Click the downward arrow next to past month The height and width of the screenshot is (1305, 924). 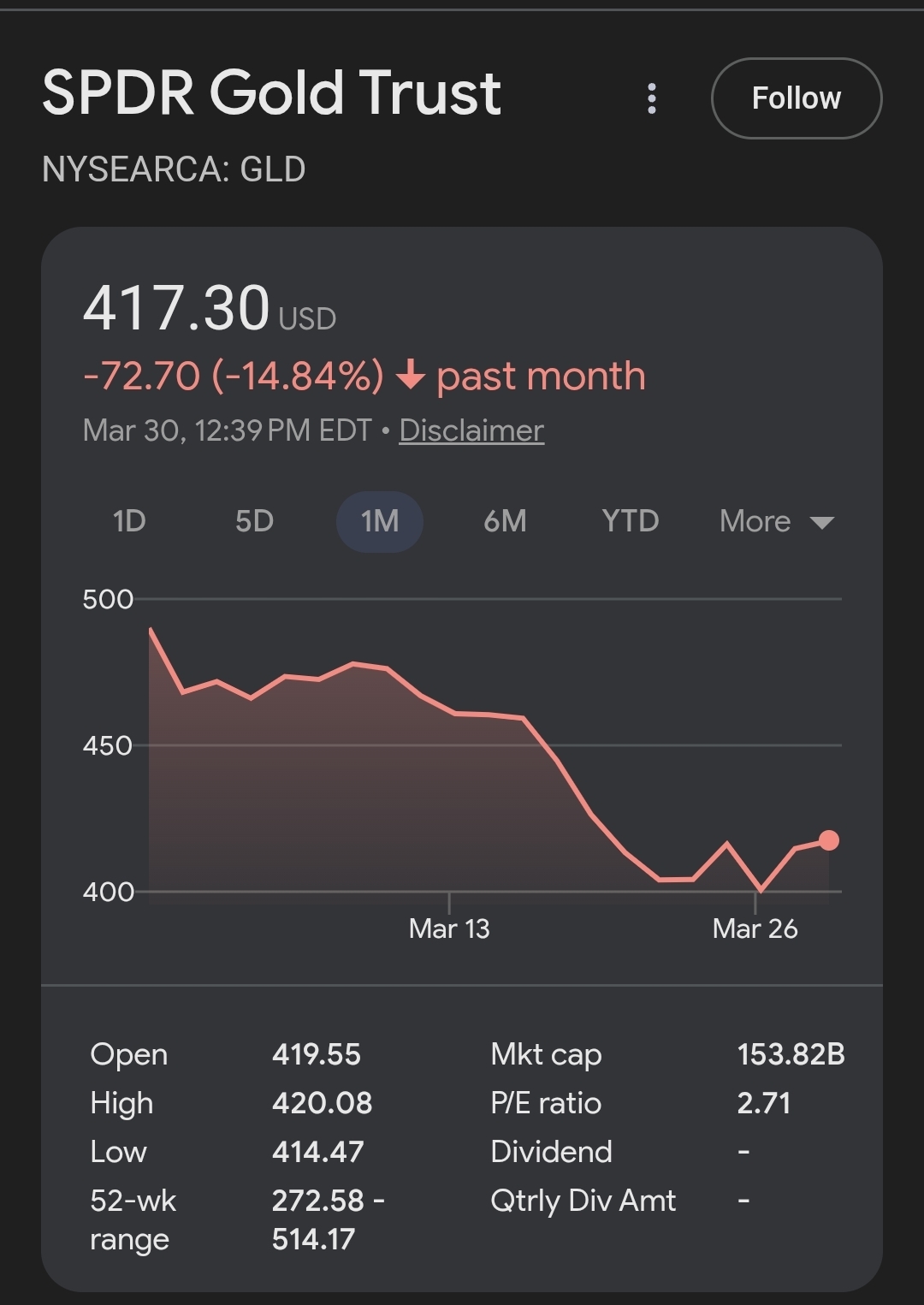click(x=412, y=377)
